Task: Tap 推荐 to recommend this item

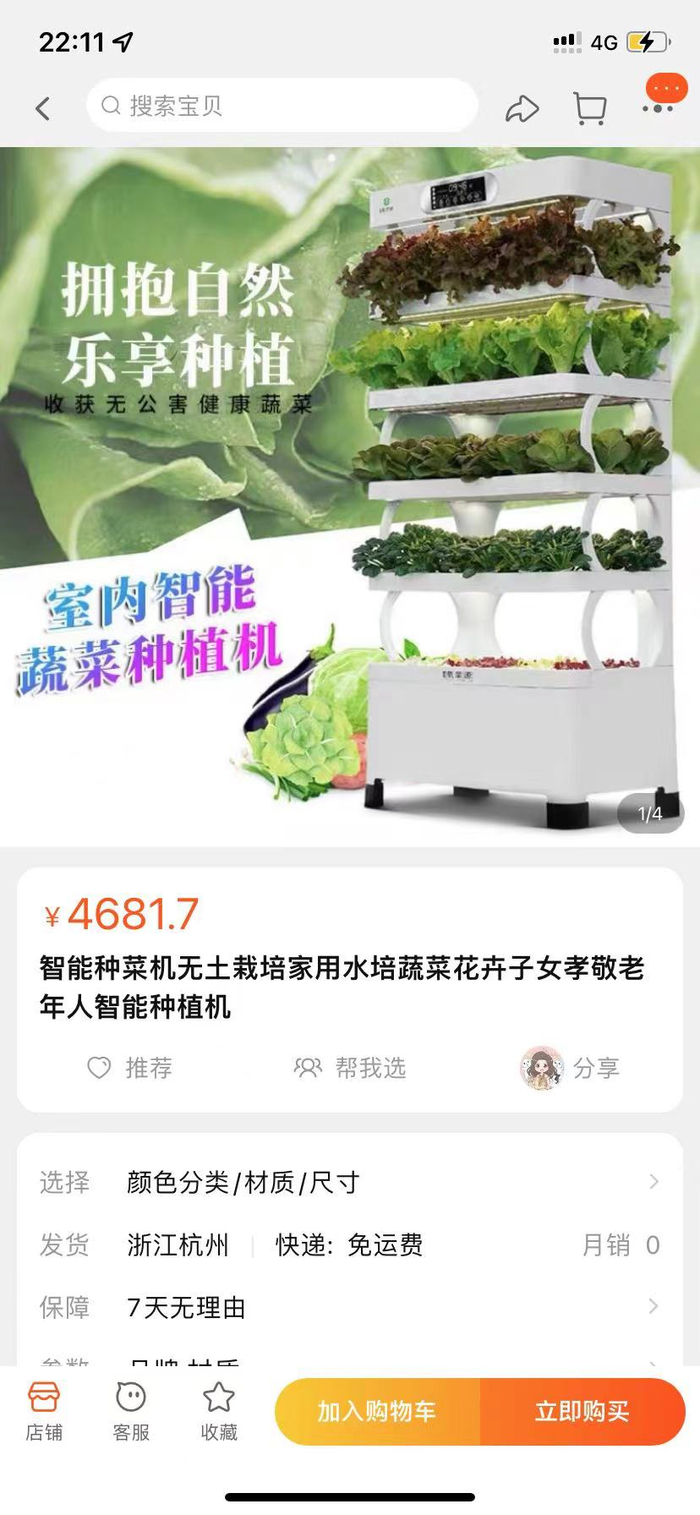Action: (130, 1068)
